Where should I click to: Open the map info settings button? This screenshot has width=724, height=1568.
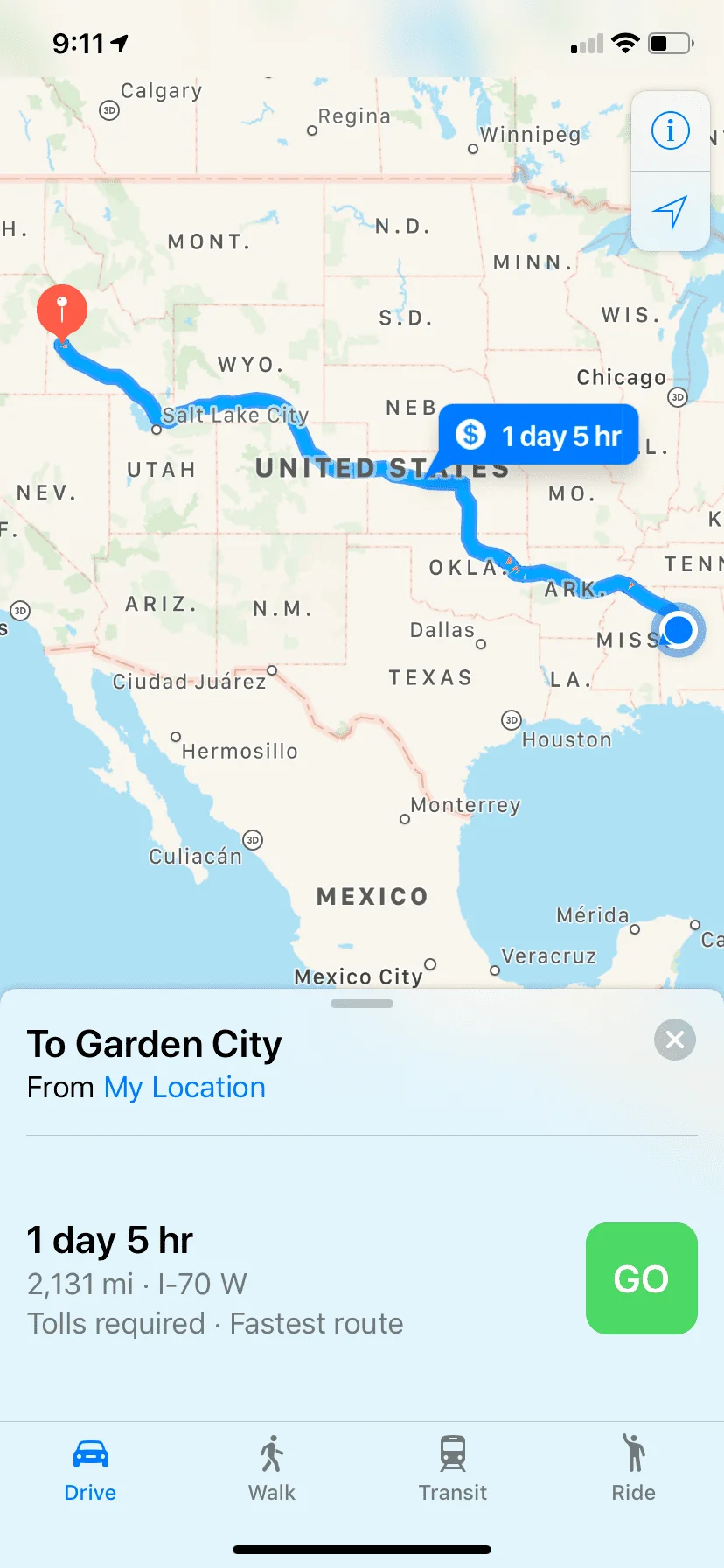(670, 131)
